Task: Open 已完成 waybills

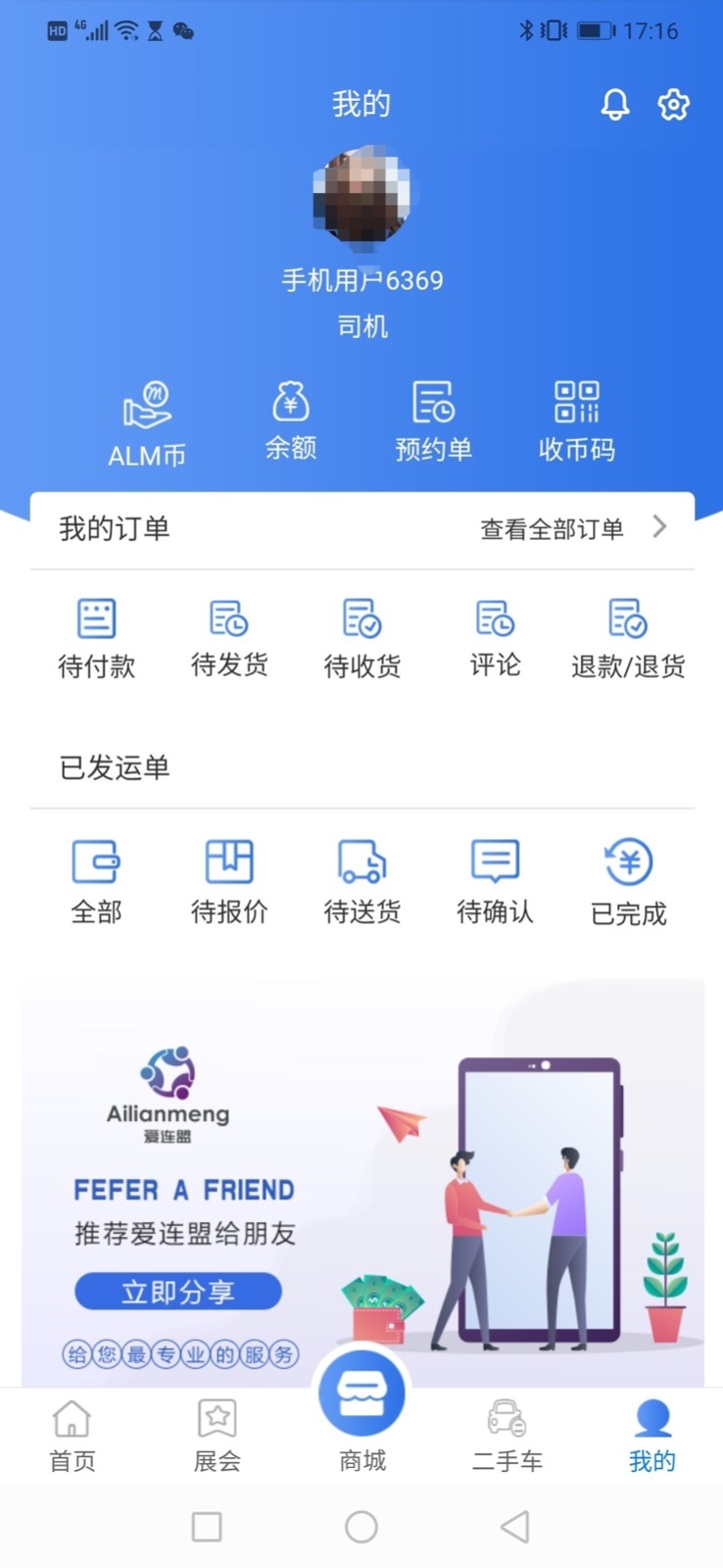Action: point(628,882)
